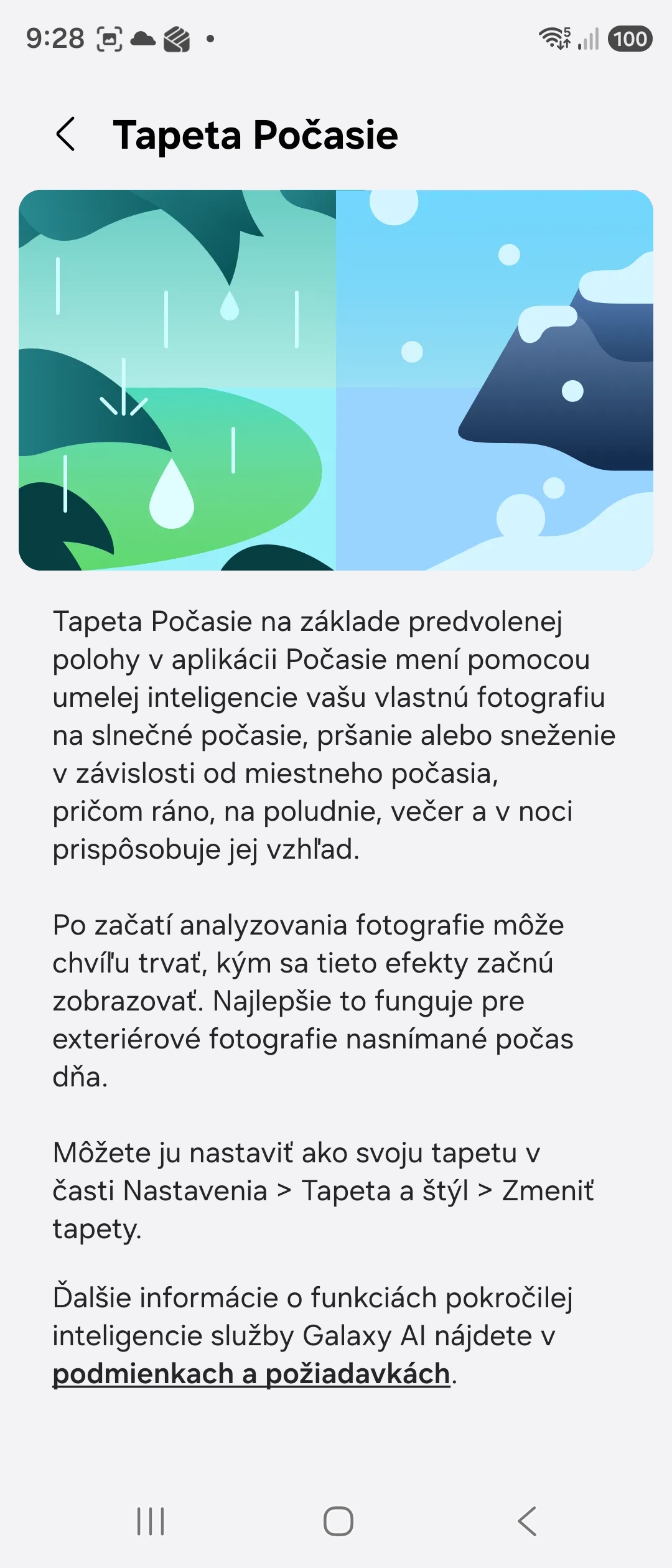Tap the system home button

tap(338, 1521)
